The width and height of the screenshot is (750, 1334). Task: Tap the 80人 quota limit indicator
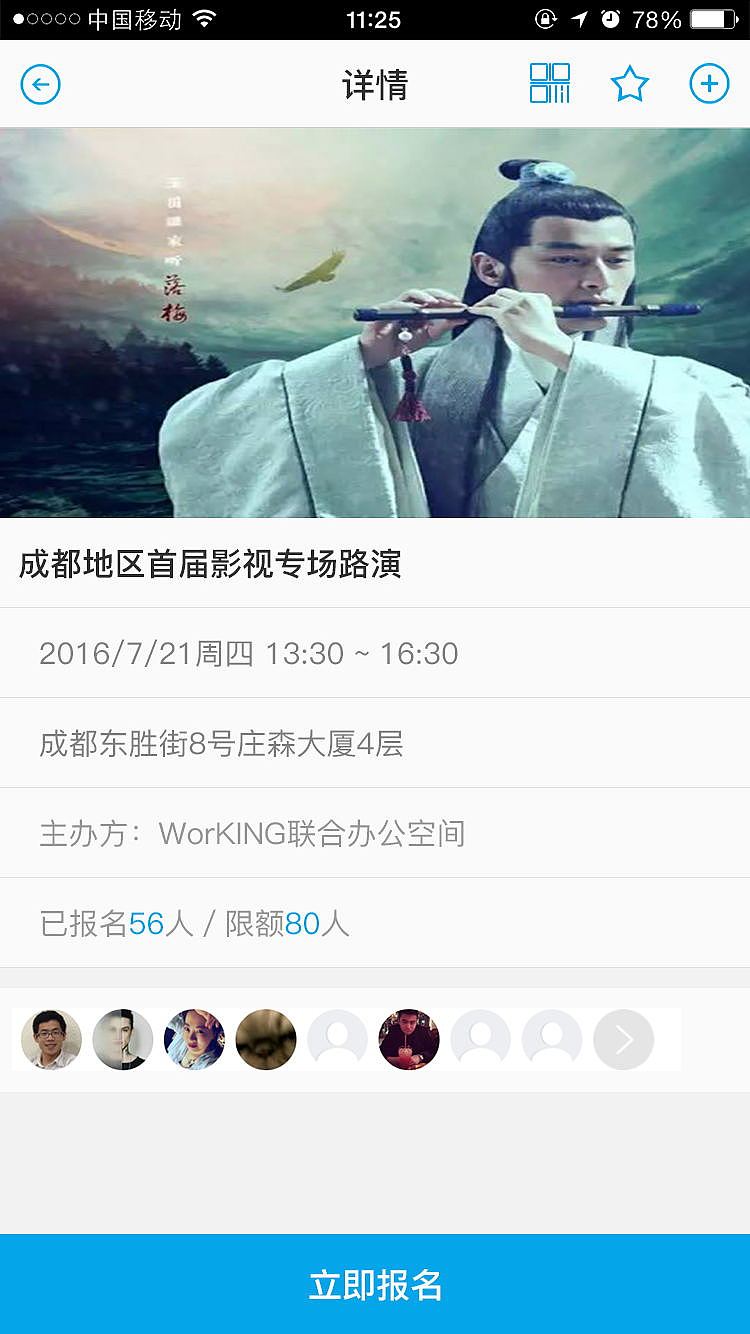coord(311,923)
